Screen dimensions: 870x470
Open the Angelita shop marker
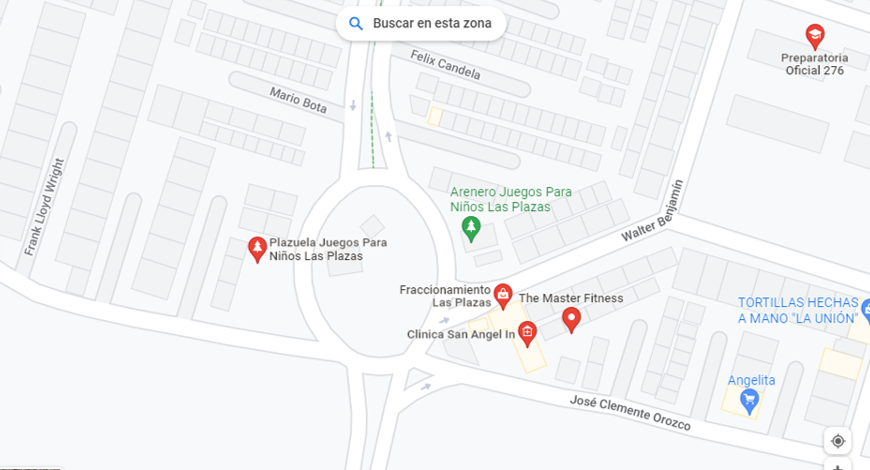coord(749,402)
